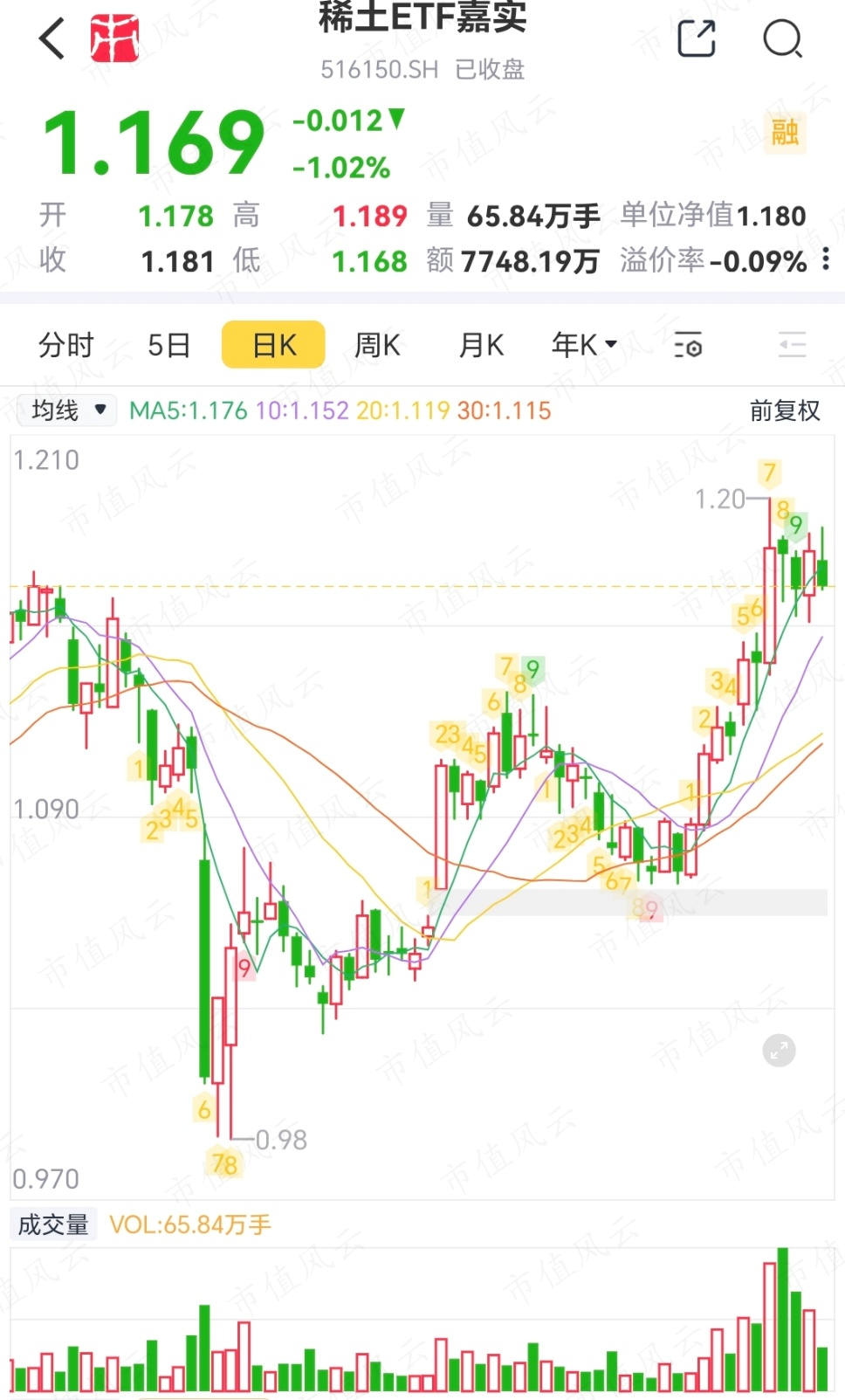The height and width of the screenshot is (1400, 845).
Task: Open the 均线 indicator dropdown
Action: click(67, 410)
